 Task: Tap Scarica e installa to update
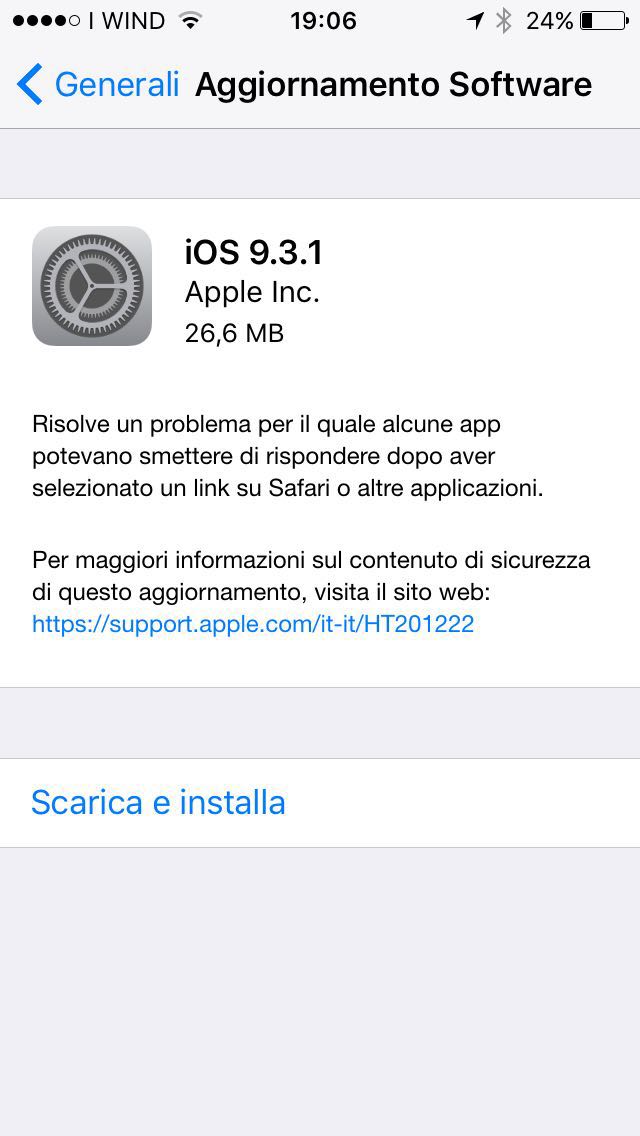click(158, 802)
